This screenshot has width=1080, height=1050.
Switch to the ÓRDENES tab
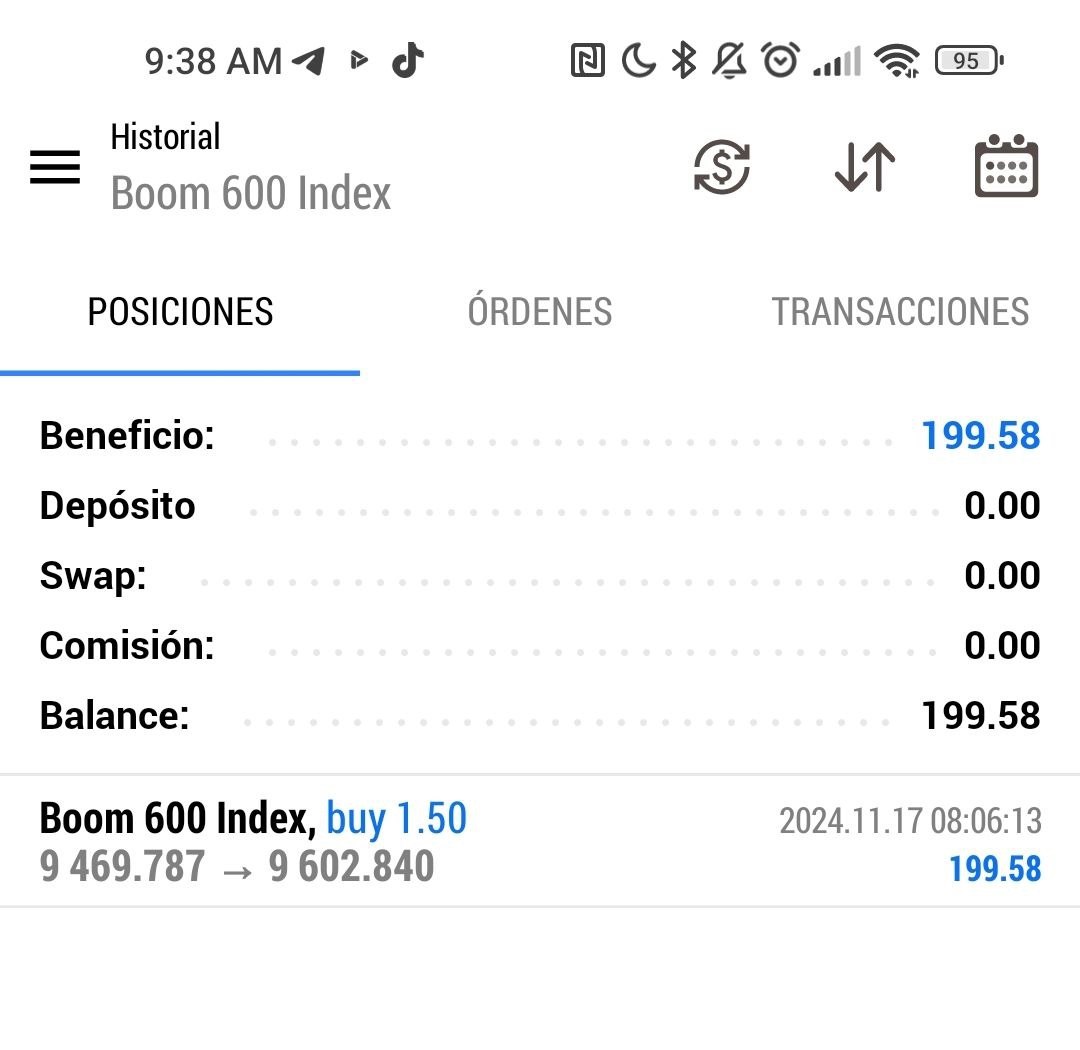pos(540,312)
